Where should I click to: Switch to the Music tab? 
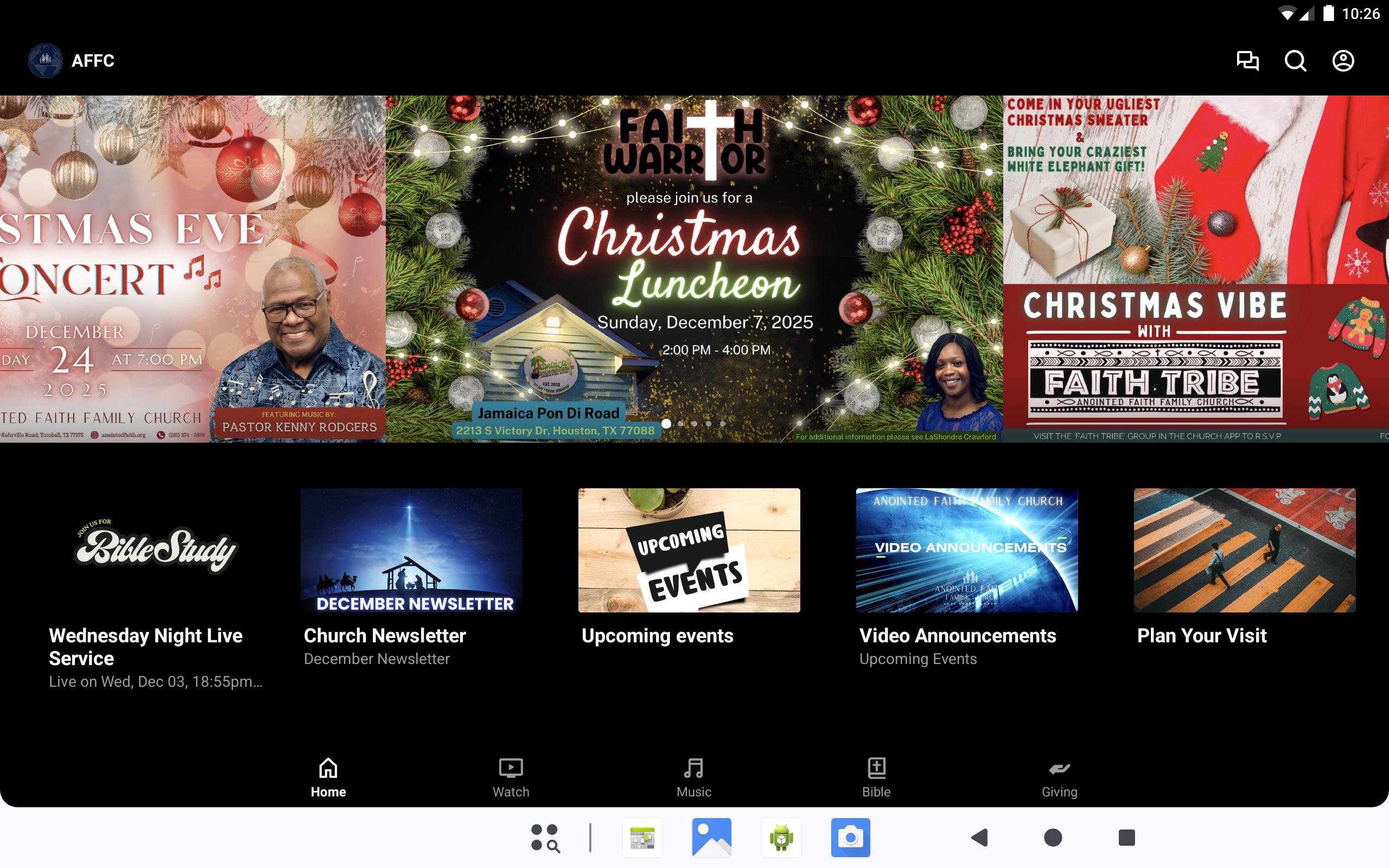693,777
